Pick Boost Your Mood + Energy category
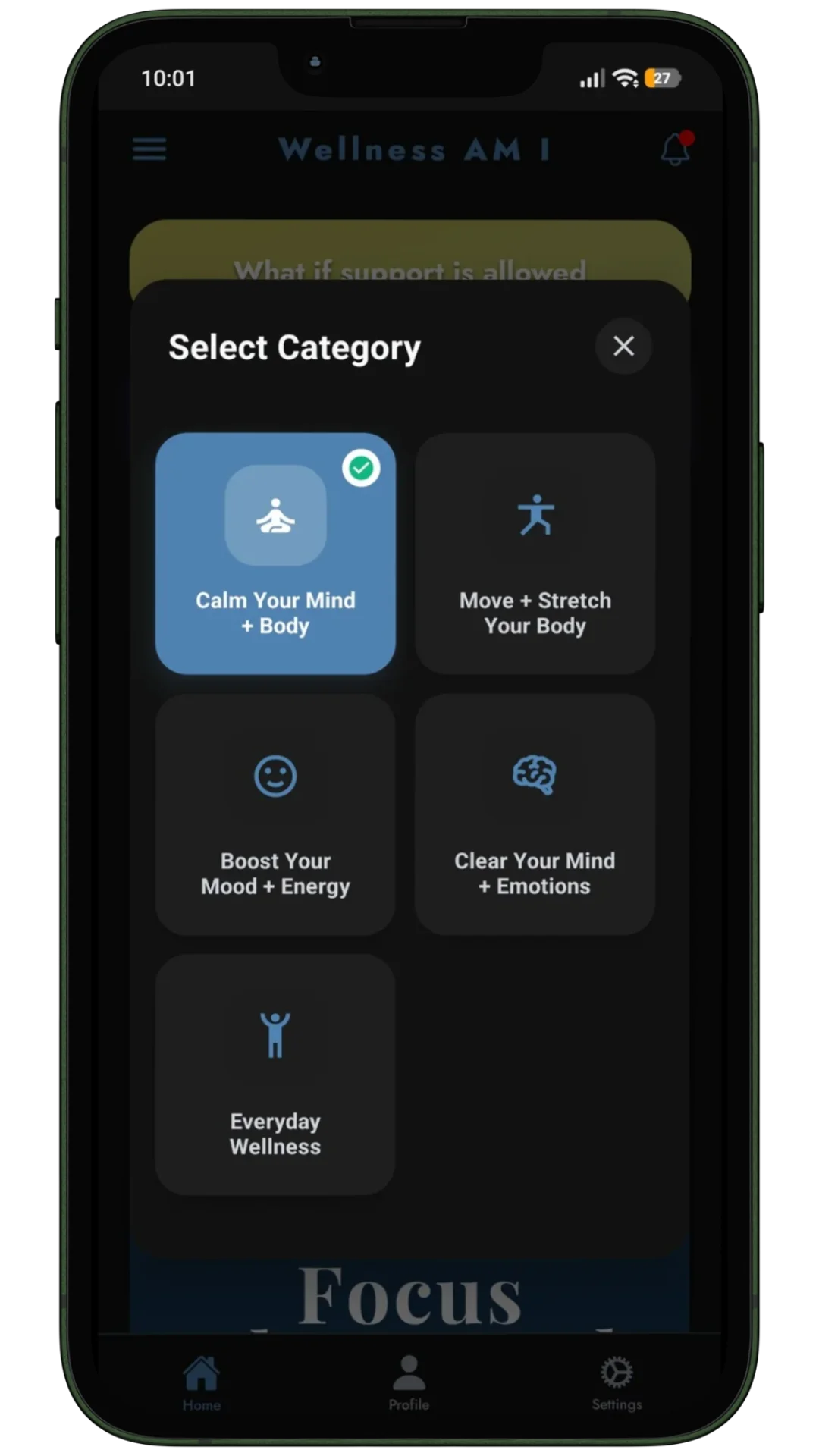 click(275, 814)
